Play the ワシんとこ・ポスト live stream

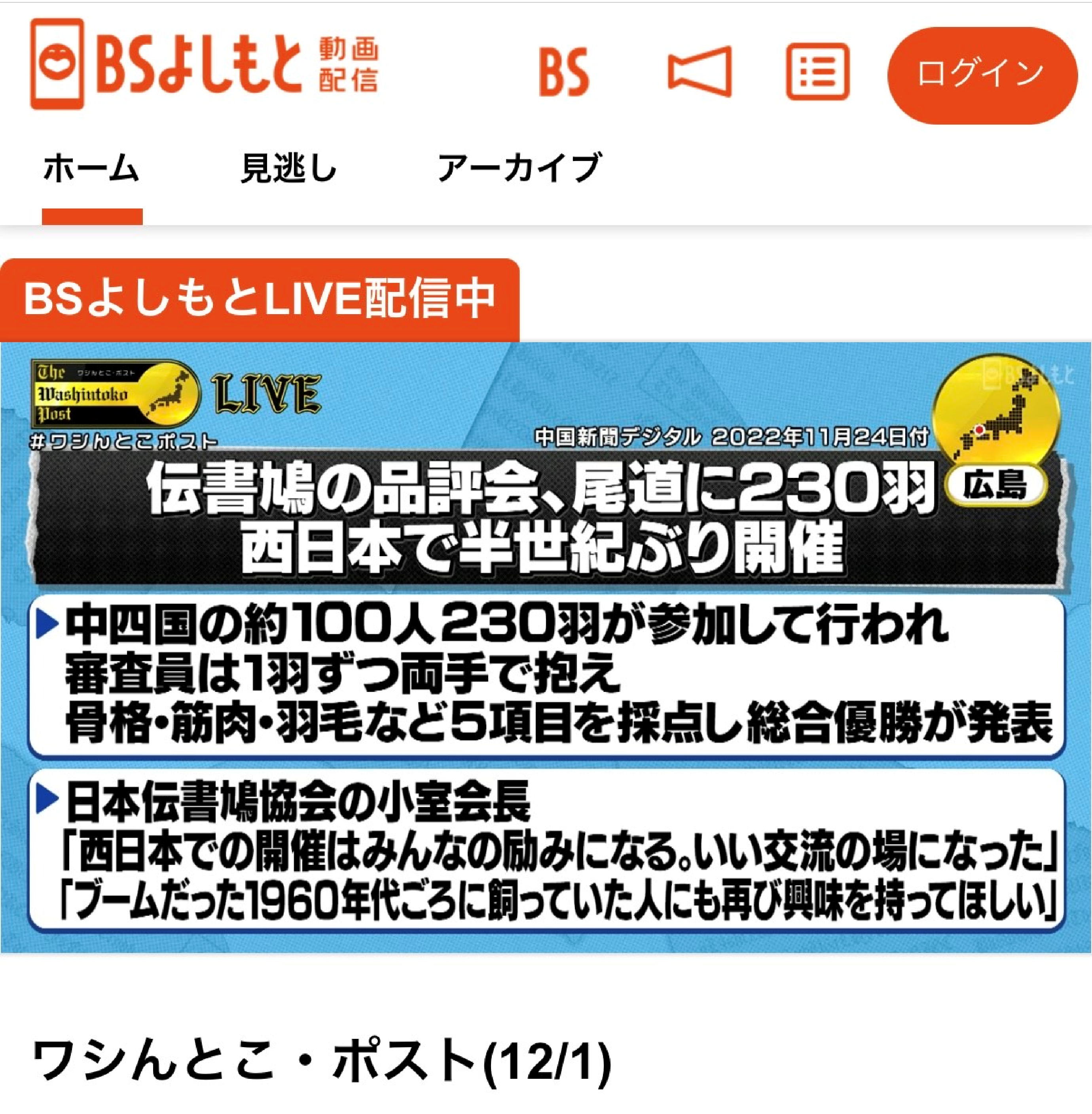point(545,648)
